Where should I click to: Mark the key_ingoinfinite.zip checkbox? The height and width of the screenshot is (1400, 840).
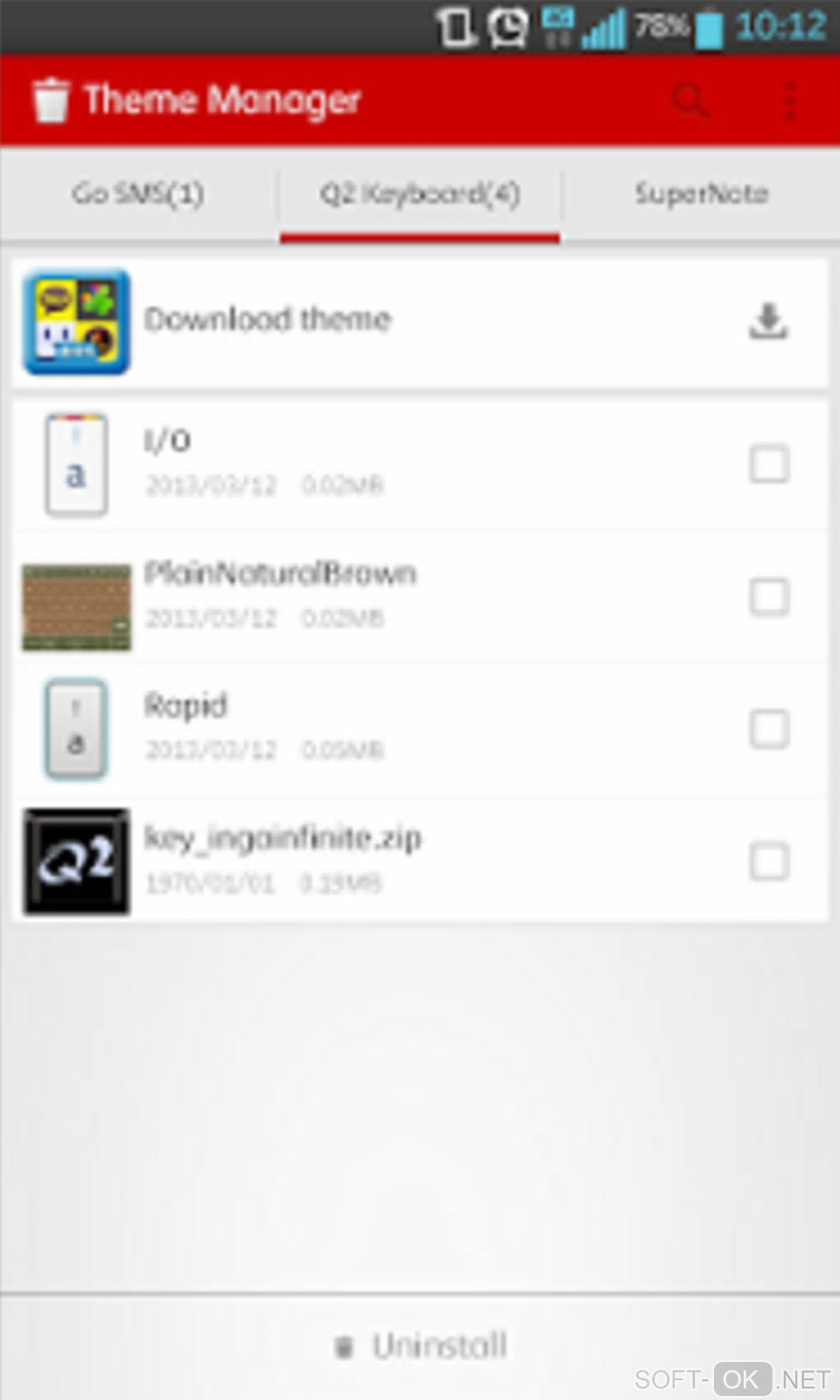click(769, 862)
